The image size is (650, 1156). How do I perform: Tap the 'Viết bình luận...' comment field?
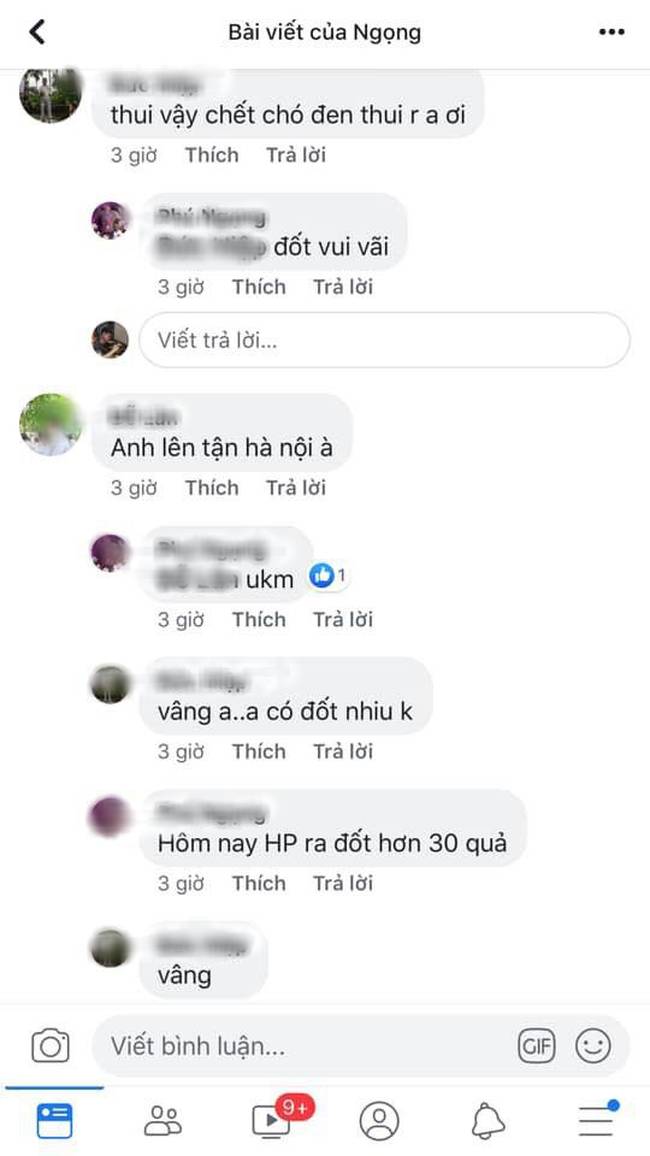(300, 1047)
